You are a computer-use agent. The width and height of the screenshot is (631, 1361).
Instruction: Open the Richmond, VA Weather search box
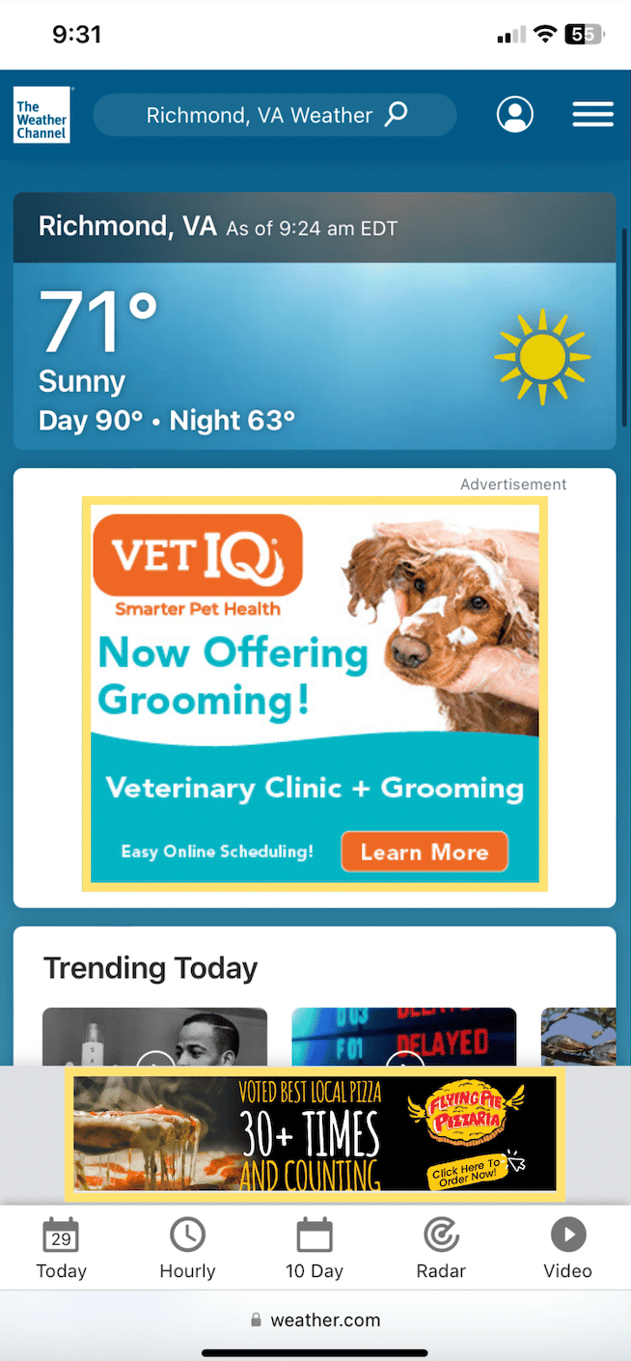tap(275, 115)
